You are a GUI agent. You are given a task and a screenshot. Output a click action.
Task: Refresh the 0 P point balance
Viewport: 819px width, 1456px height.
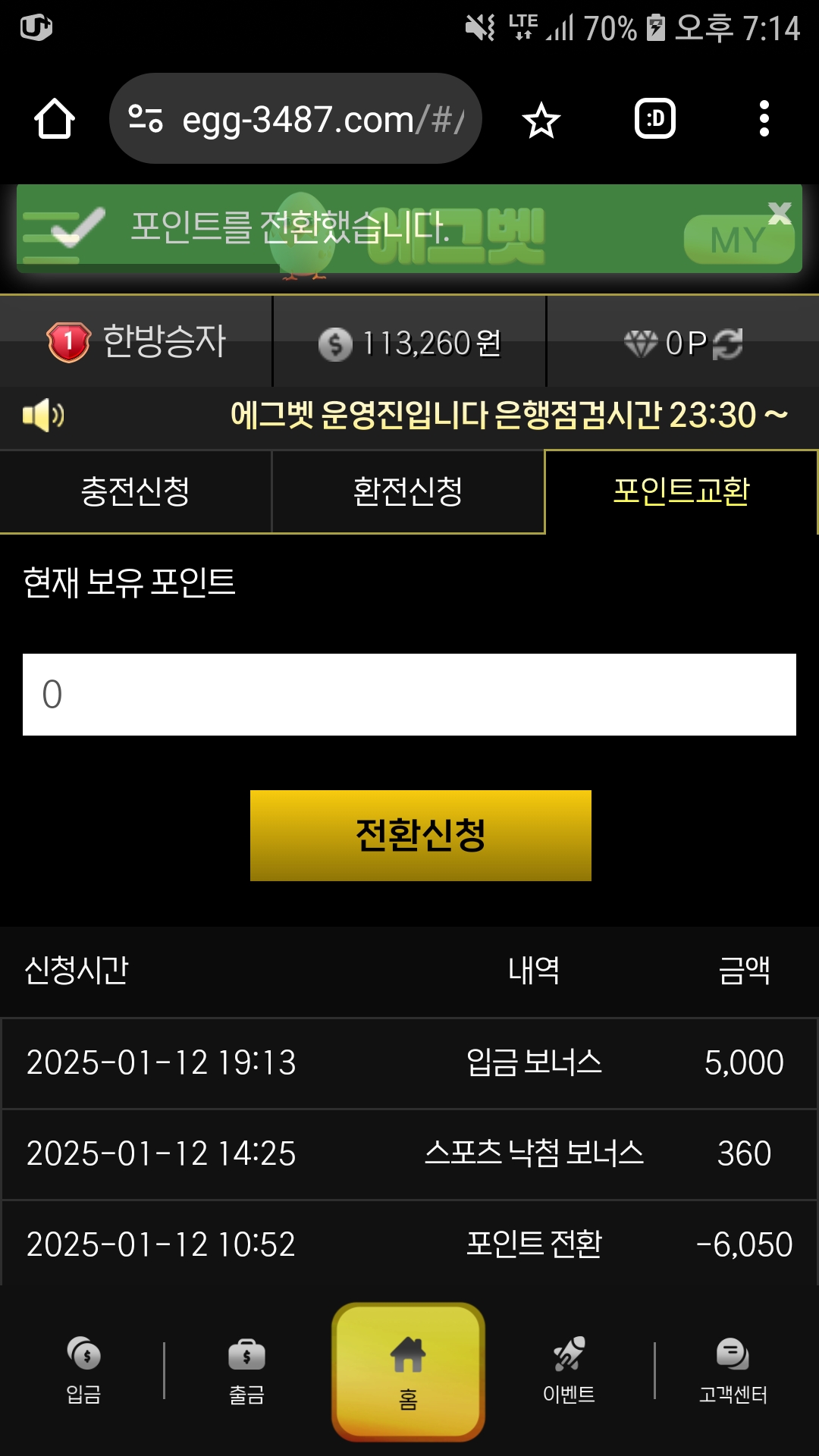coord(728,344)
